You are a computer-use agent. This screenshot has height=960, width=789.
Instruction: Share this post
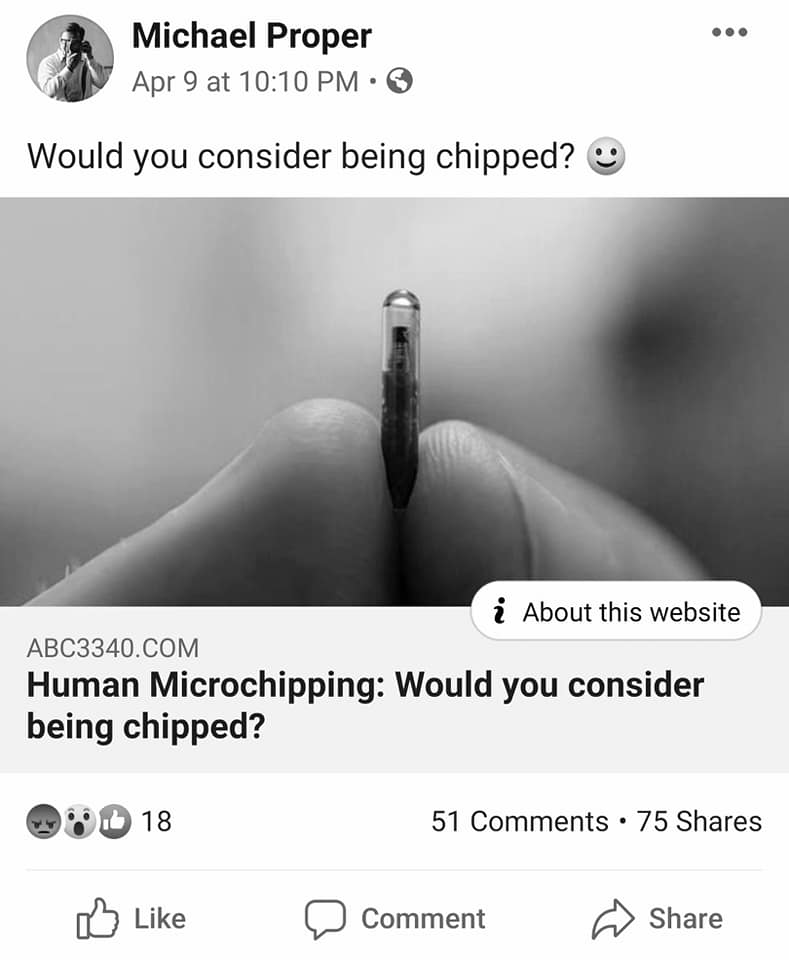[657, 918]
